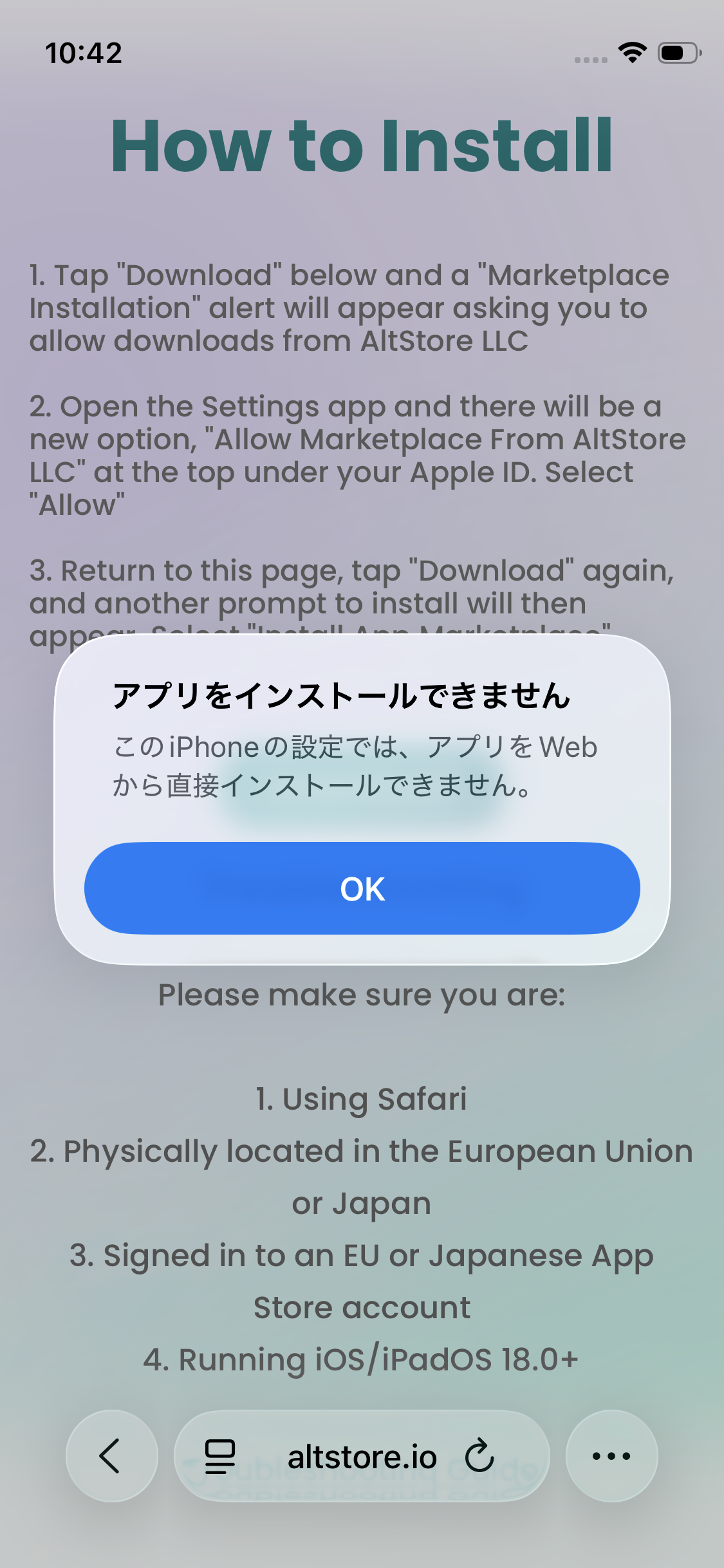Open the more options ellipsis button
The width and height of the screenshot is (724, 1568).
click(x=611, y=1456)
